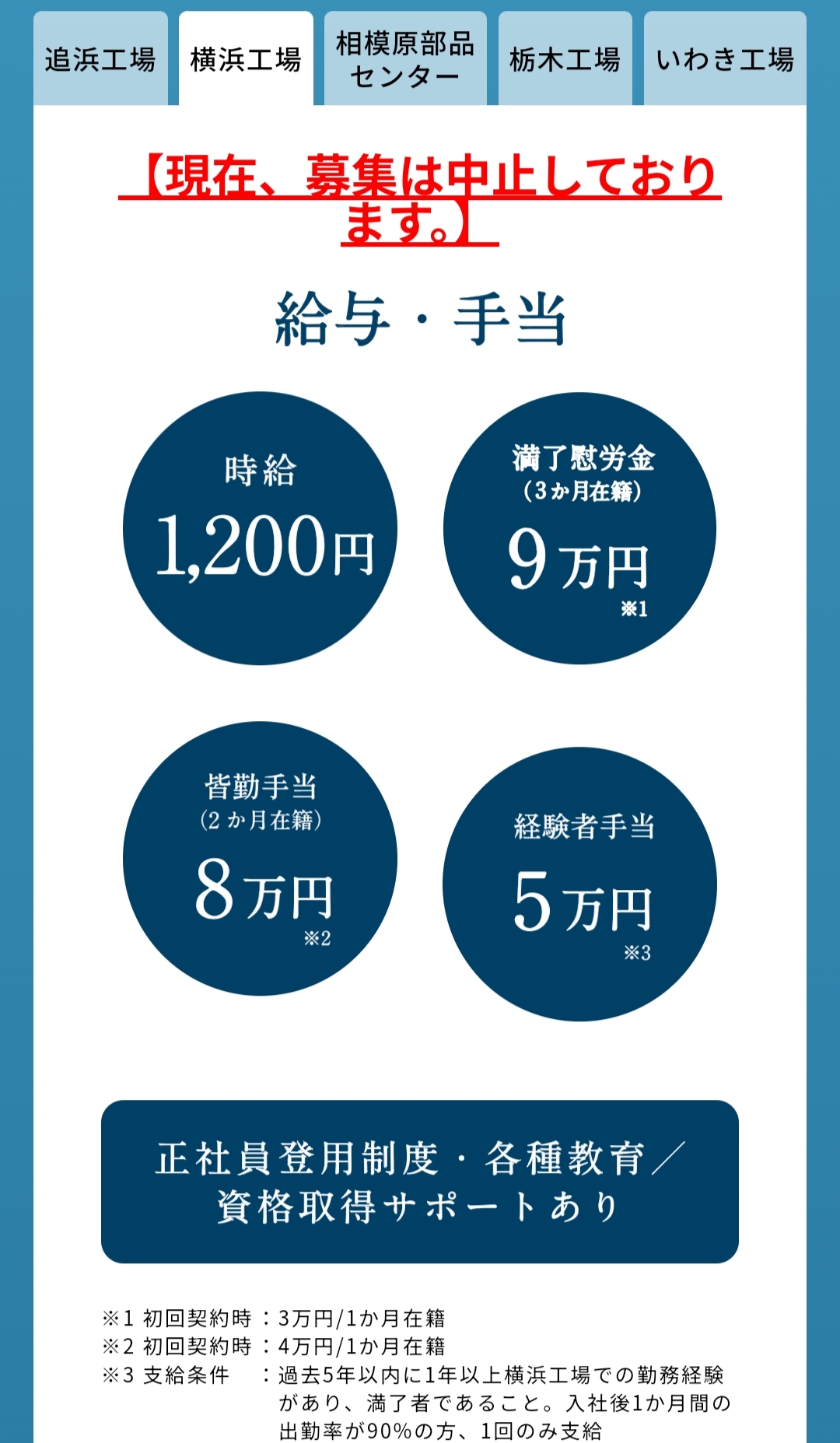Show the いわき工場 tab
Viewport: 840px width, 1443px height.
coord(725,58)
